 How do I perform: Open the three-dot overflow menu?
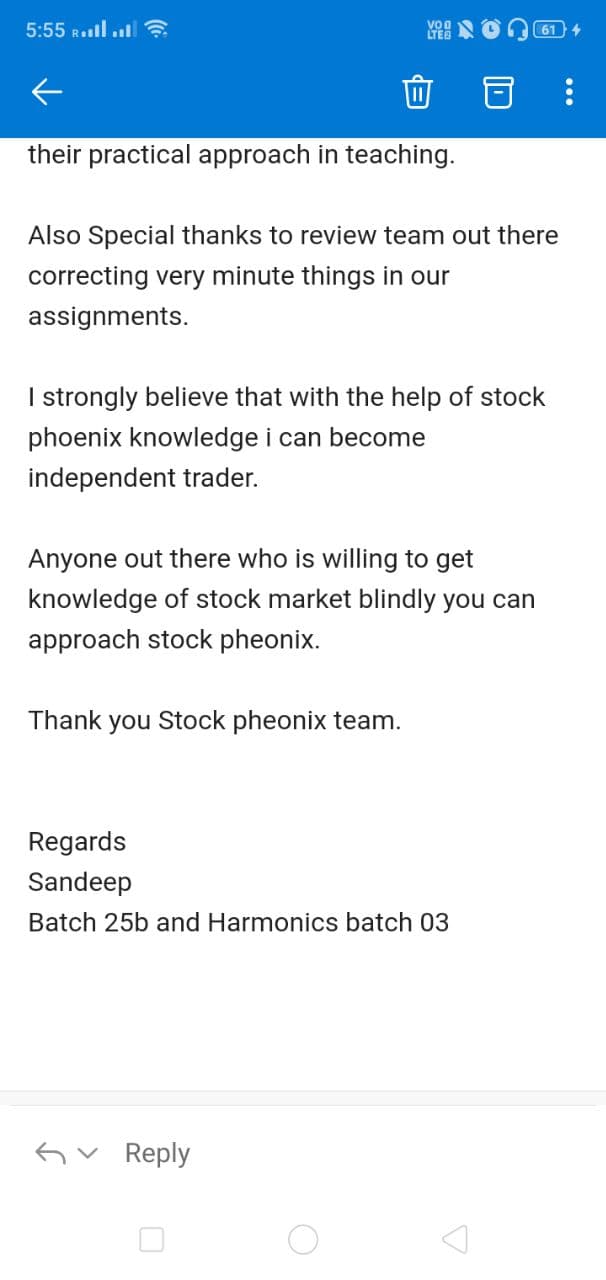coord(569,93)
